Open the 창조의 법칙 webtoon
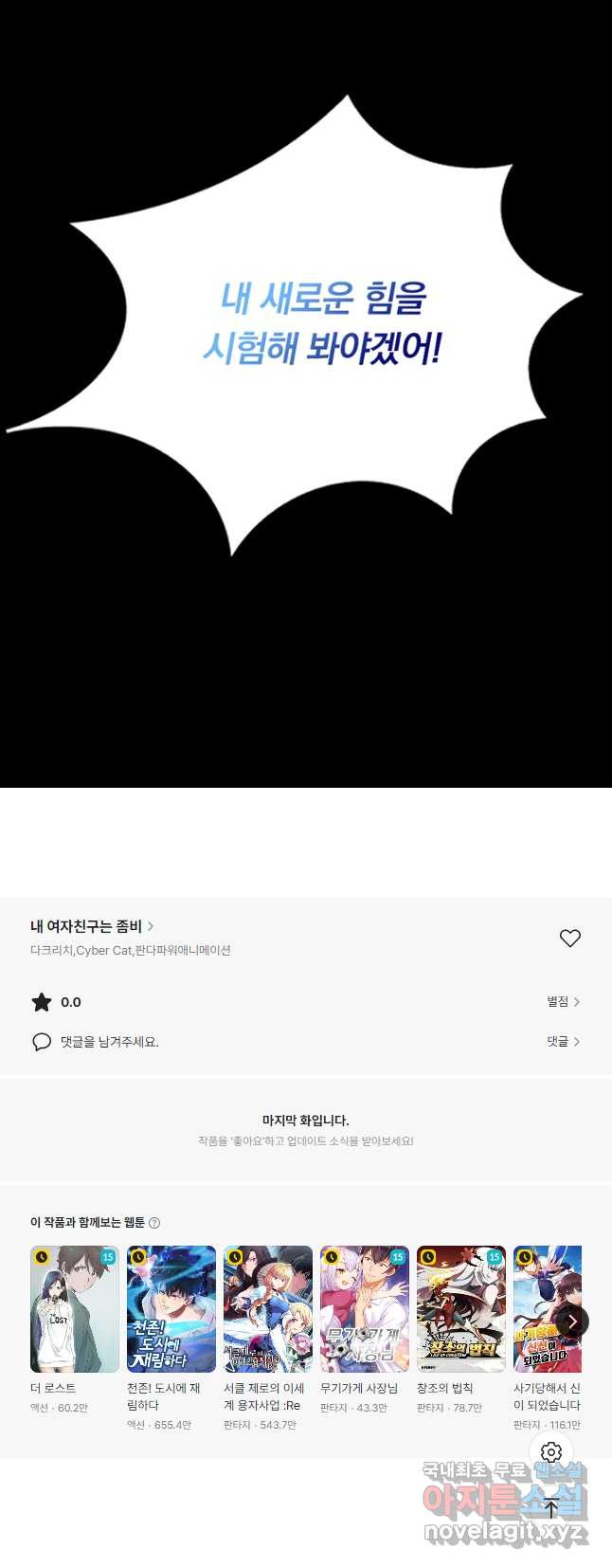612x1568 pixels. point(461,1309)
